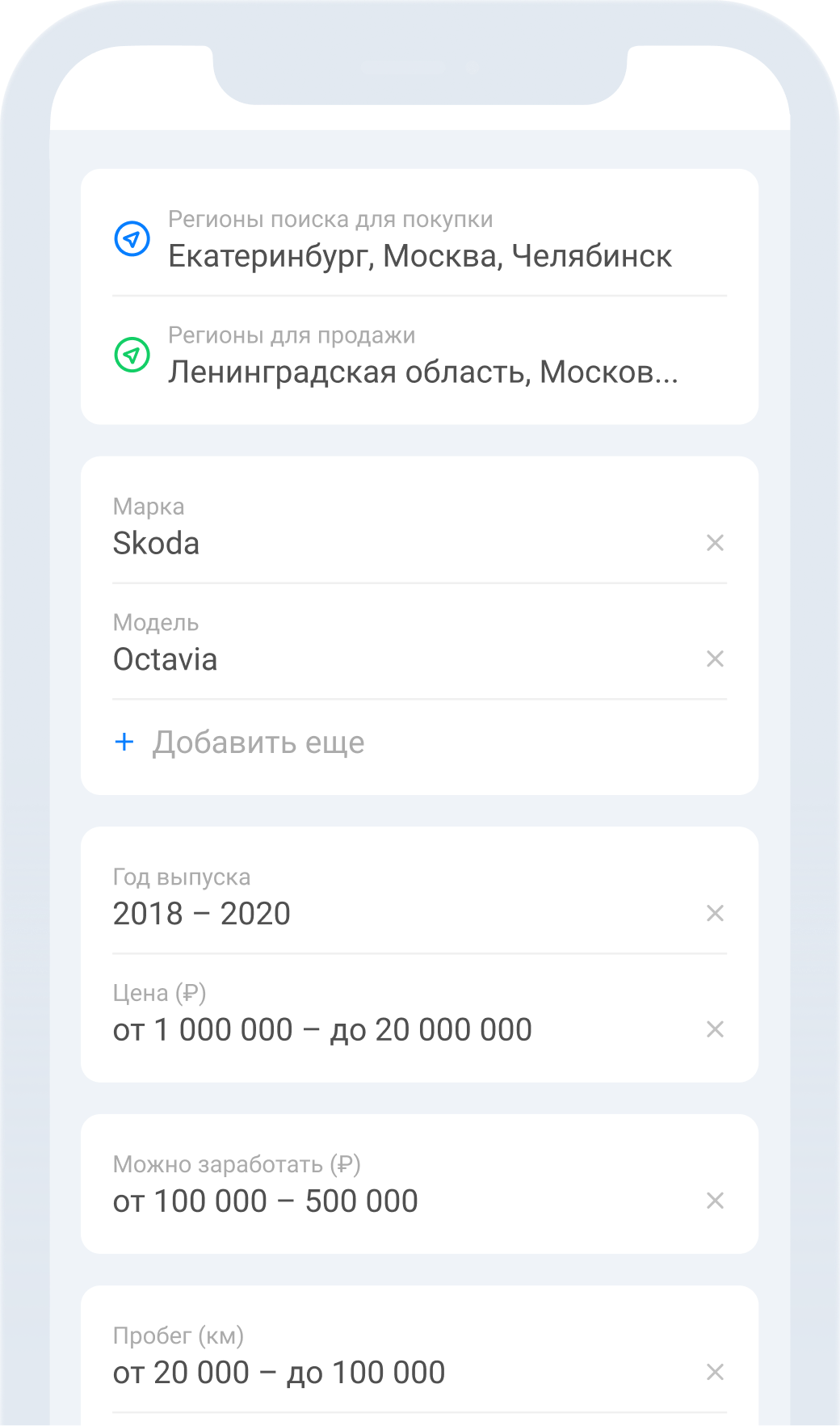This screenshot has height=1426, width=840.
Task: Click the plus icon next to Добавить еще
Action: [125, 742]
